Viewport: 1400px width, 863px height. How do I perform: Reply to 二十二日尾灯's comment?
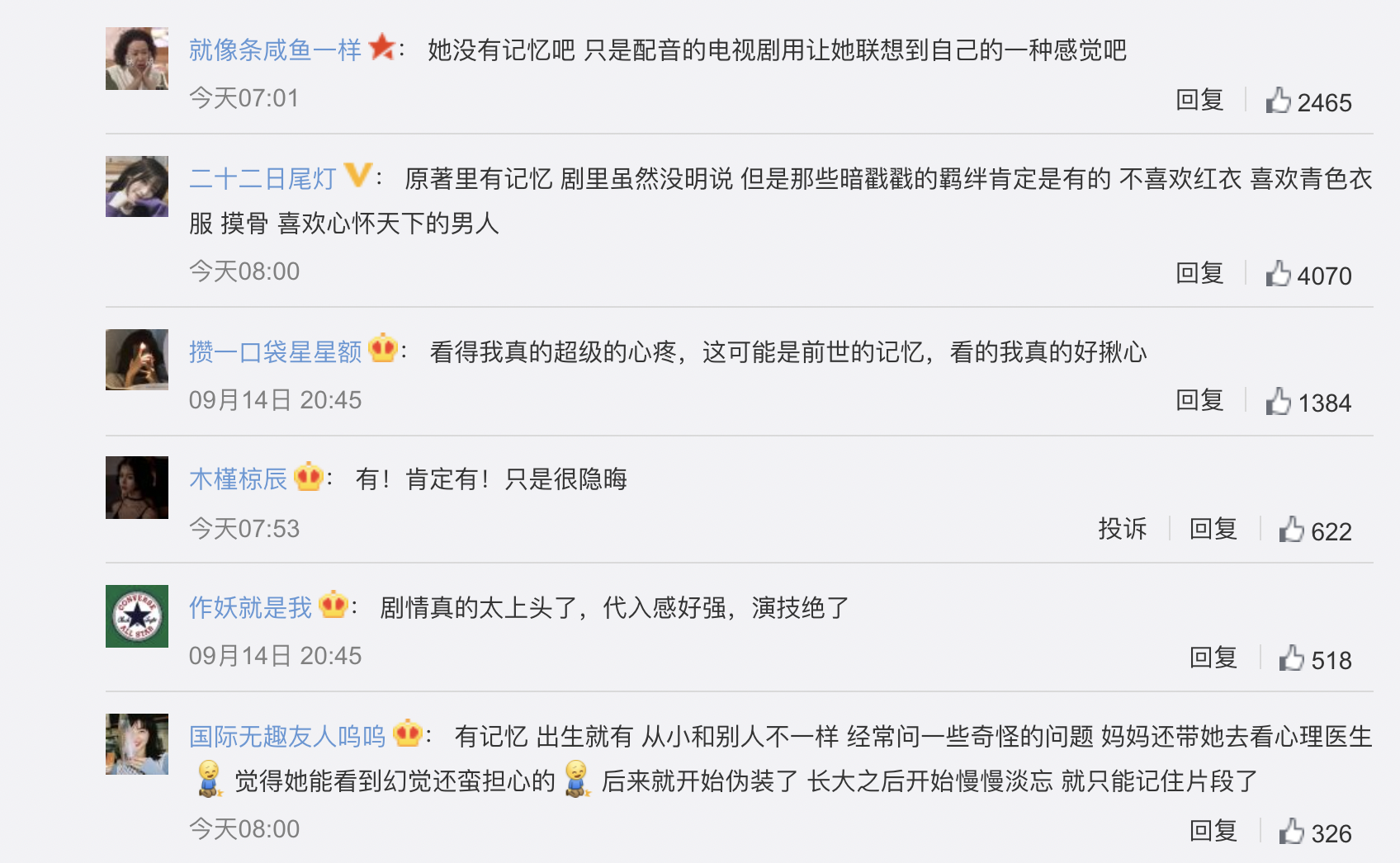pyautogui.click(x=1199, y=274)
